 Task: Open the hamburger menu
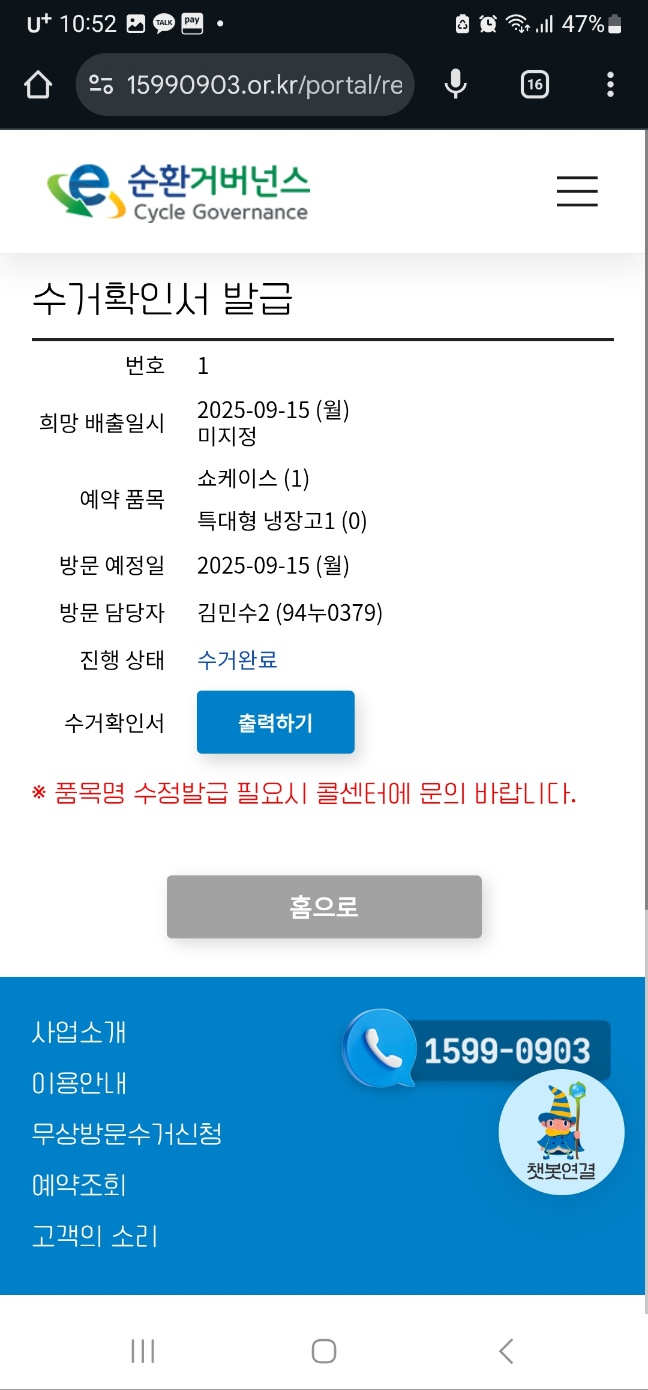[577, 191]
